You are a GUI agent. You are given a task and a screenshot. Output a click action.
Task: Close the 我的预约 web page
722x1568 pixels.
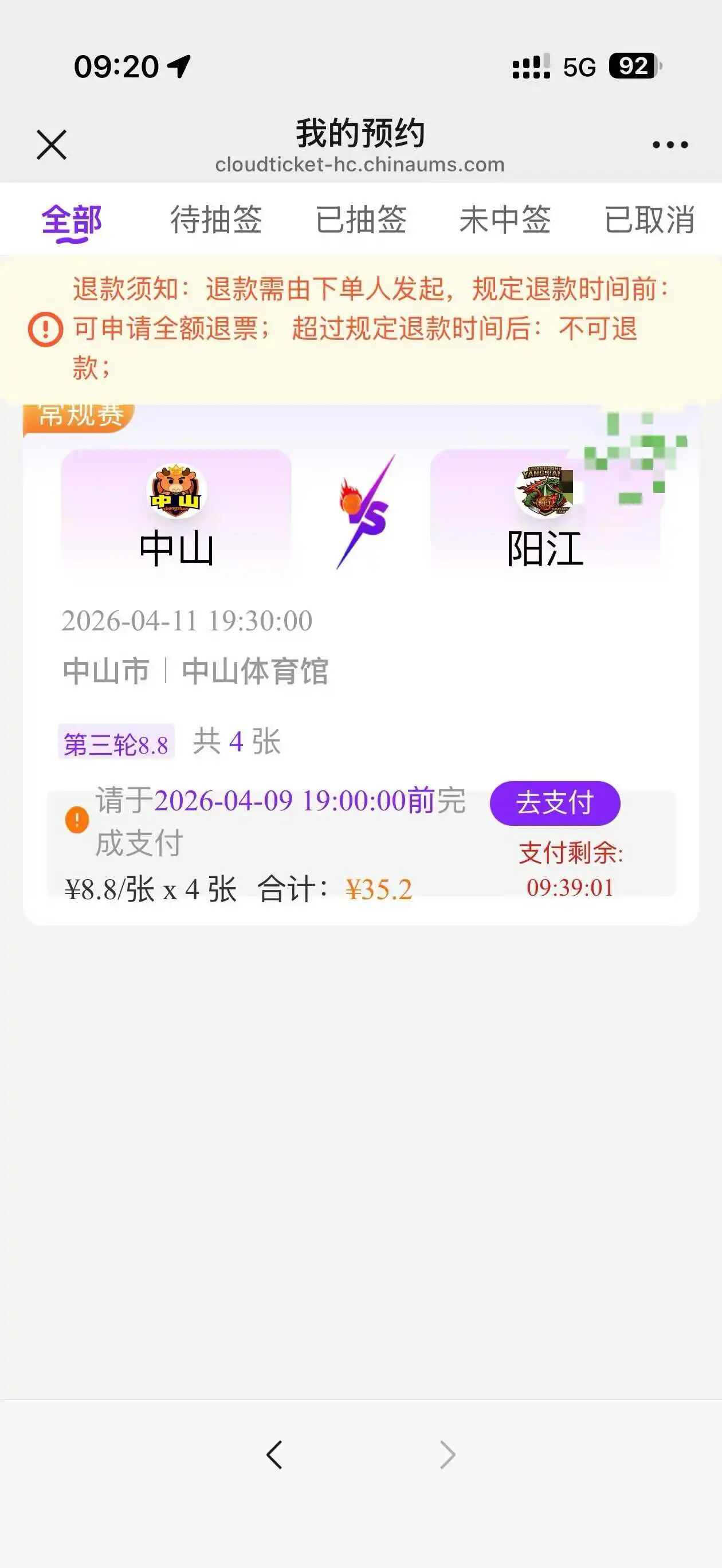pos(51,145)
